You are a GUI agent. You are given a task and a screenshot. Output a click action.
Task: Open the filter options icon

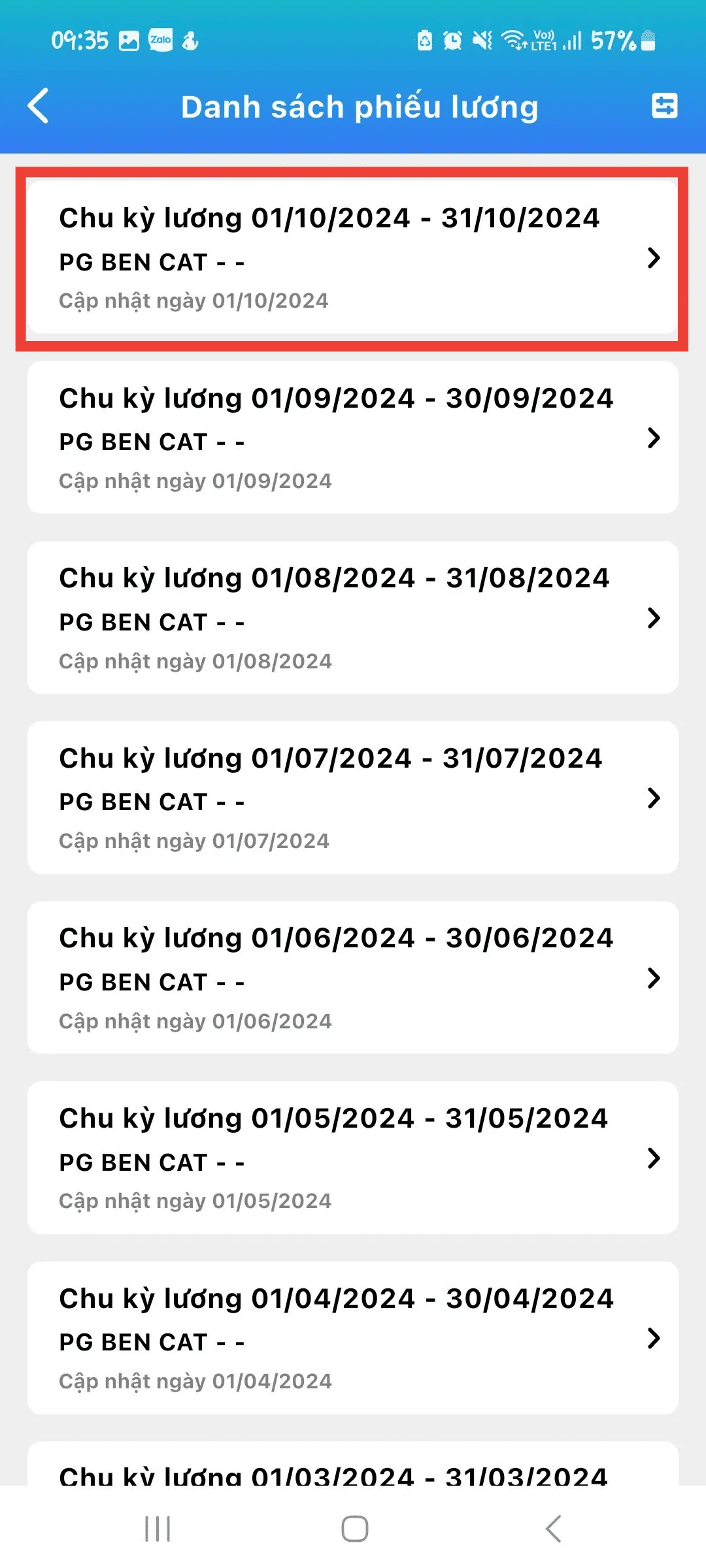click(x=664, y=106)
